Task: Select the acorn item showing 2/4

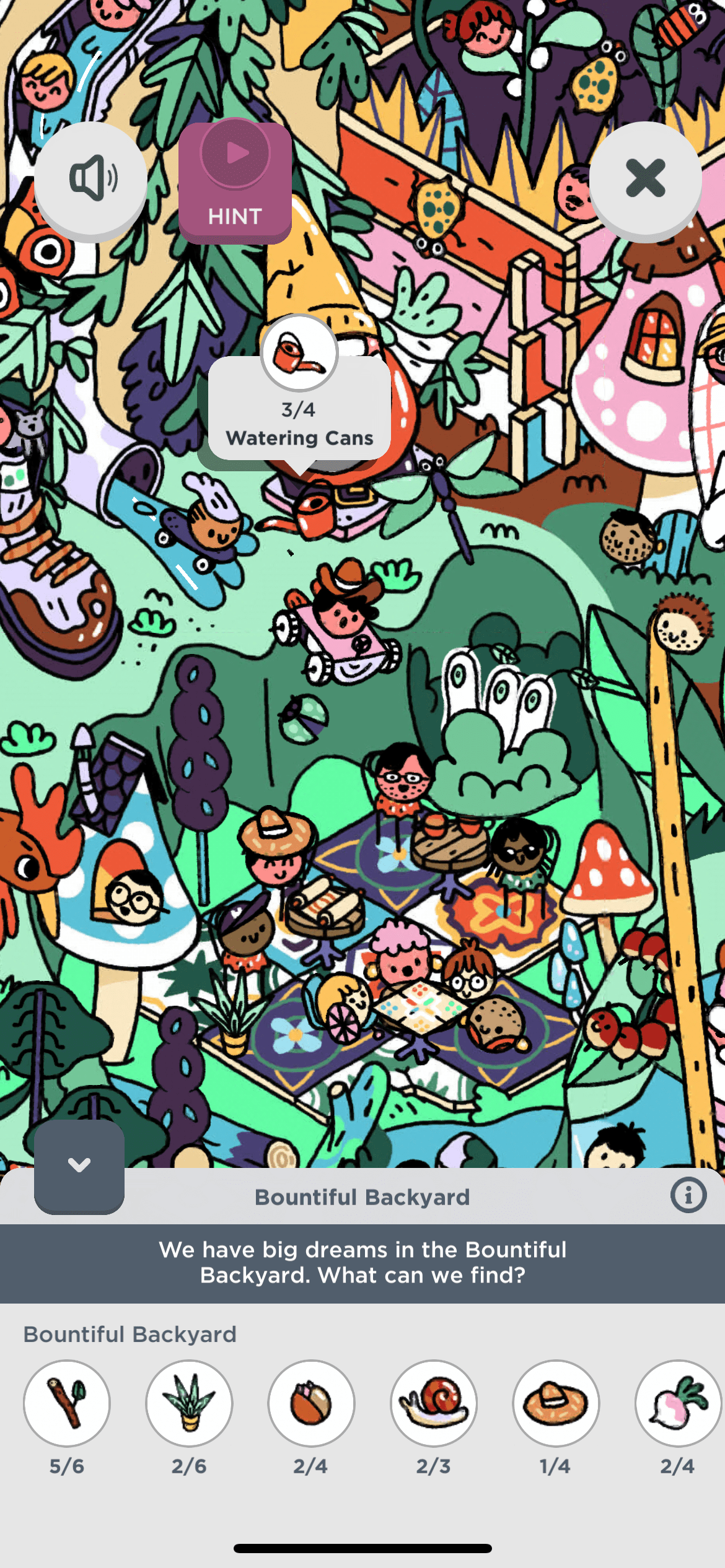Action: (311, 1403)
